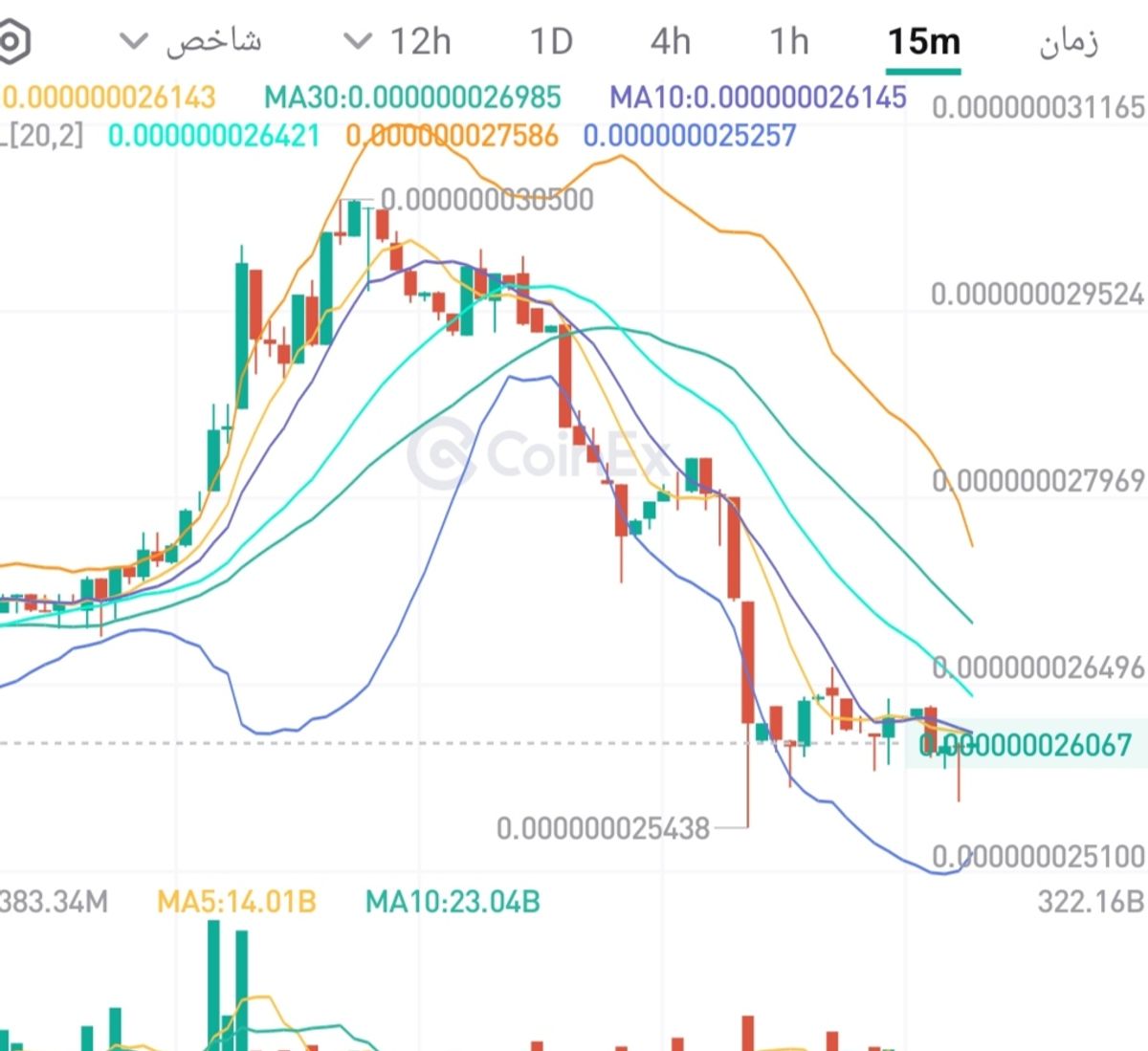1148x1051 pixels.
Task: Open the chart settings hexagon icon
Action: (11, 42)
